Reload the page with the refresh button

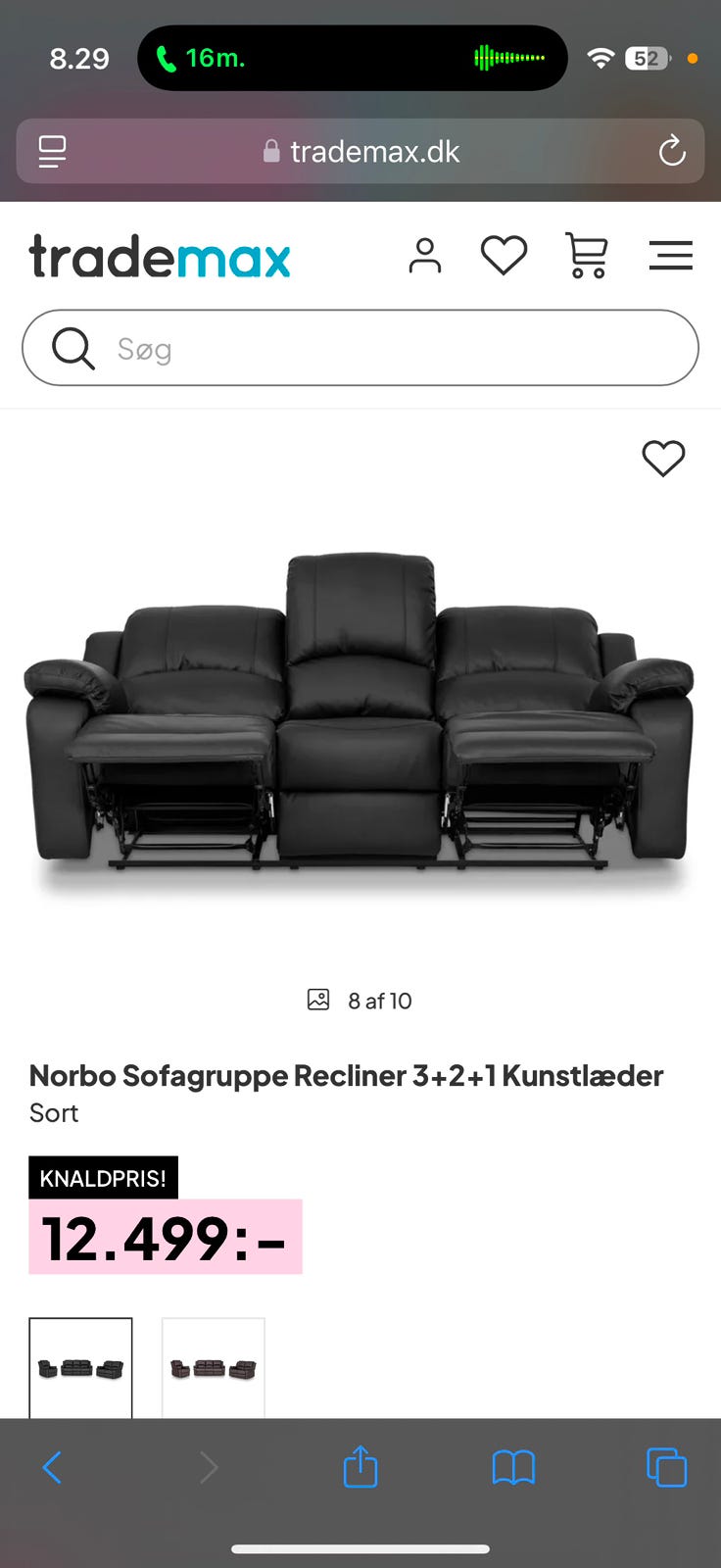click(x=671, y=151)
